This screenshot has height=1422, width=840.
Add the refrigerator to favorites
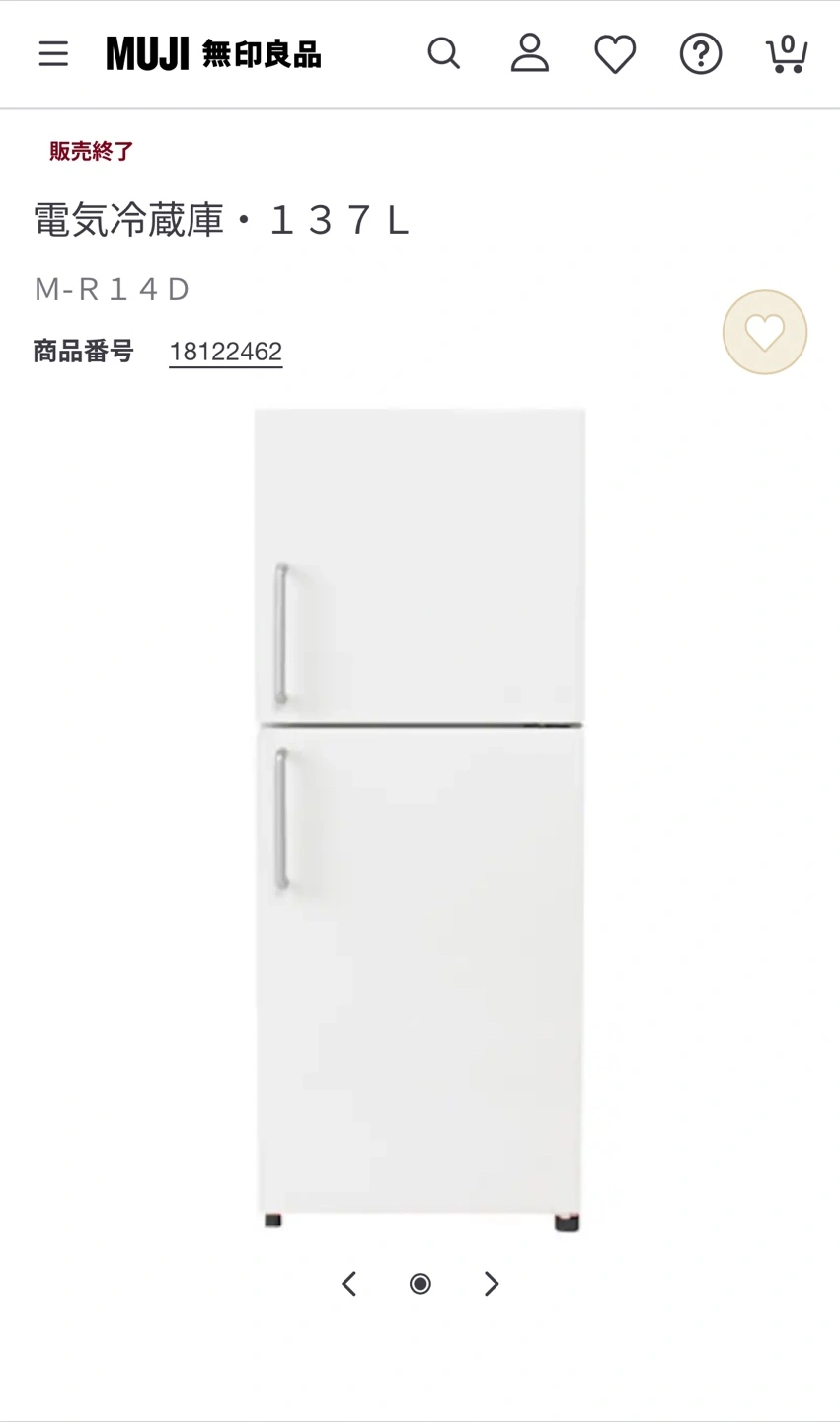pyautogui.click(x=765, y=332)
